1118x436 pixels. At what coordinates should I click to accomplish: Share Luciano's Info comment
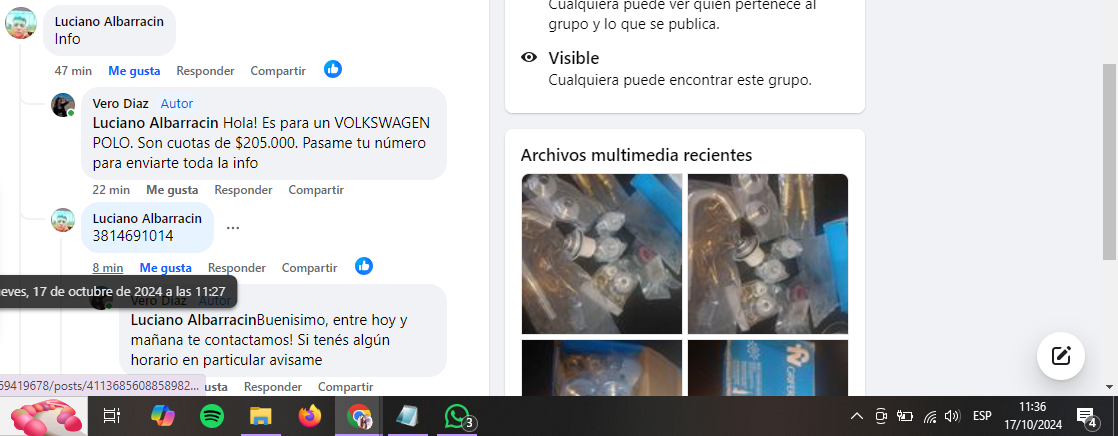278,71
